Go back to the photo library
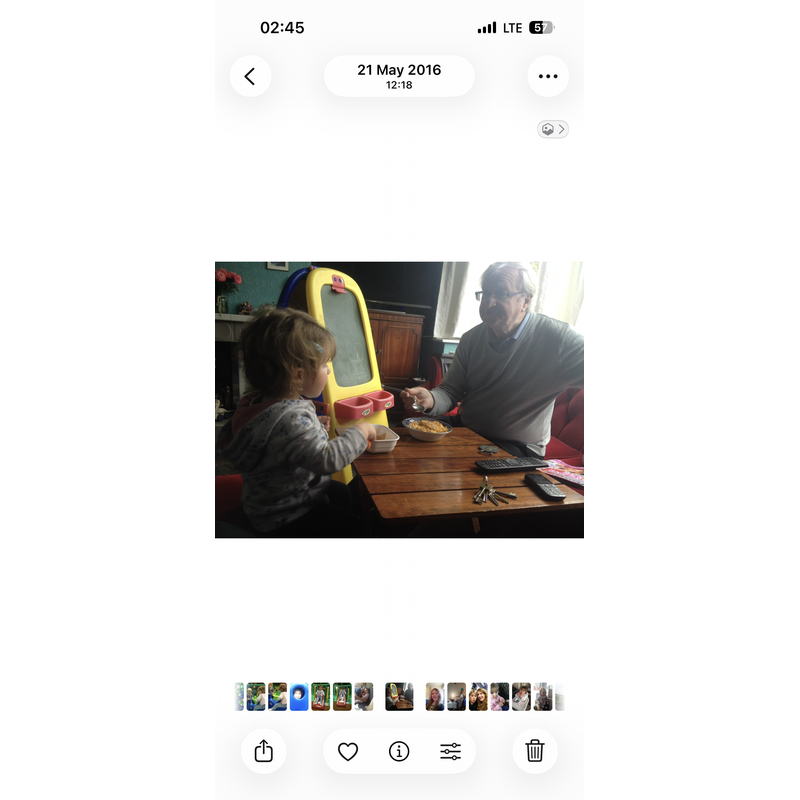 (250, 76)
